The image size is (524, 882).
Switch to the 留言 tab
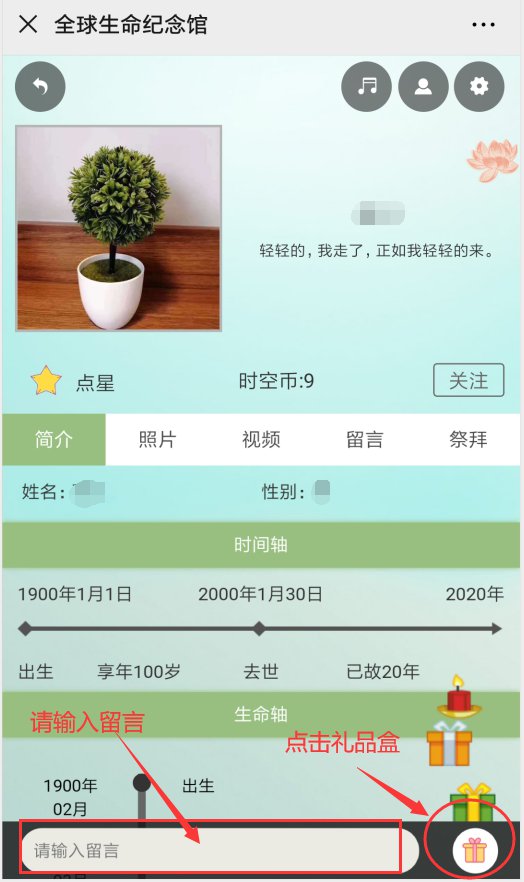click(364, 439)
